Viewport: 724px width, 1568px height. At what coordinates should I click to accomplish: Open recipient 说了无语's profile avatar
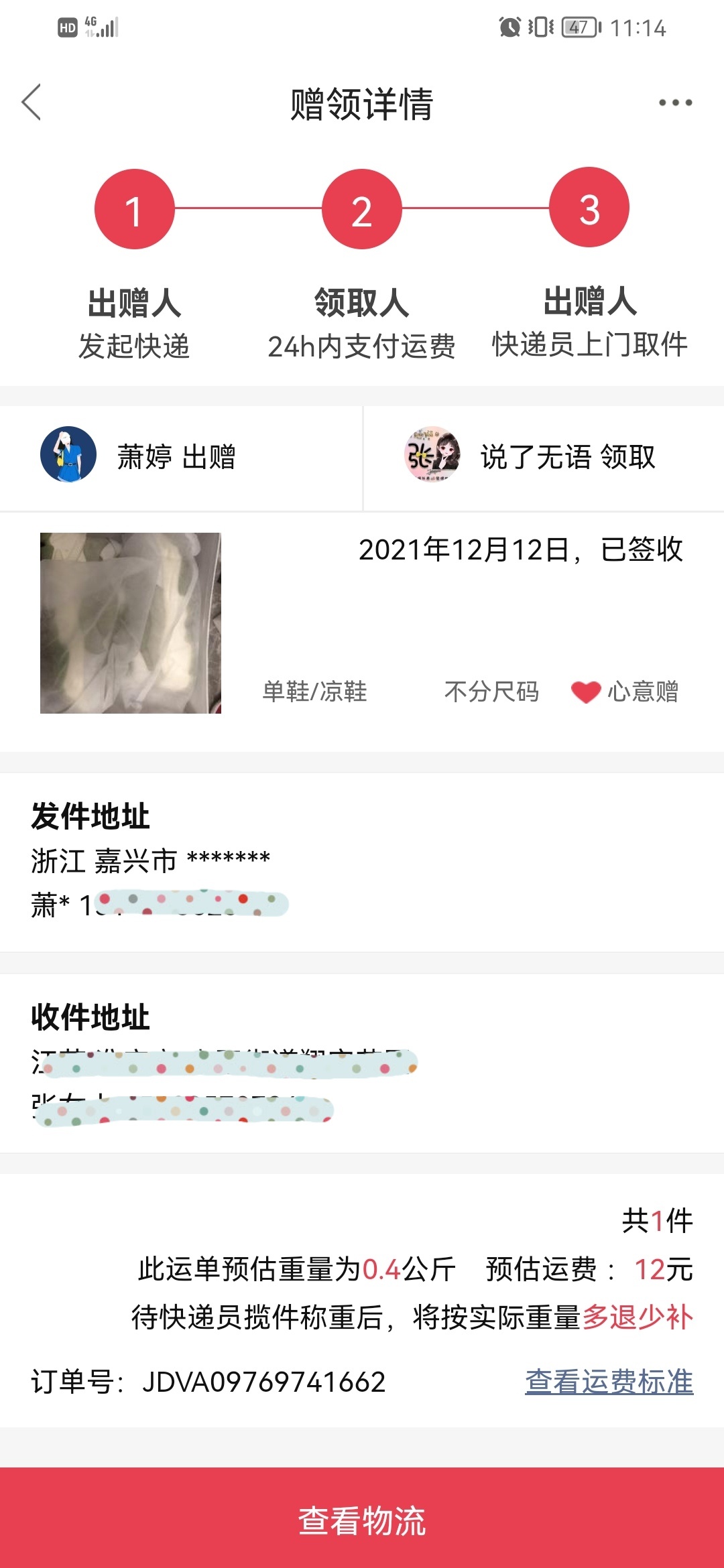pyautogui.click(x=433, y=454)
